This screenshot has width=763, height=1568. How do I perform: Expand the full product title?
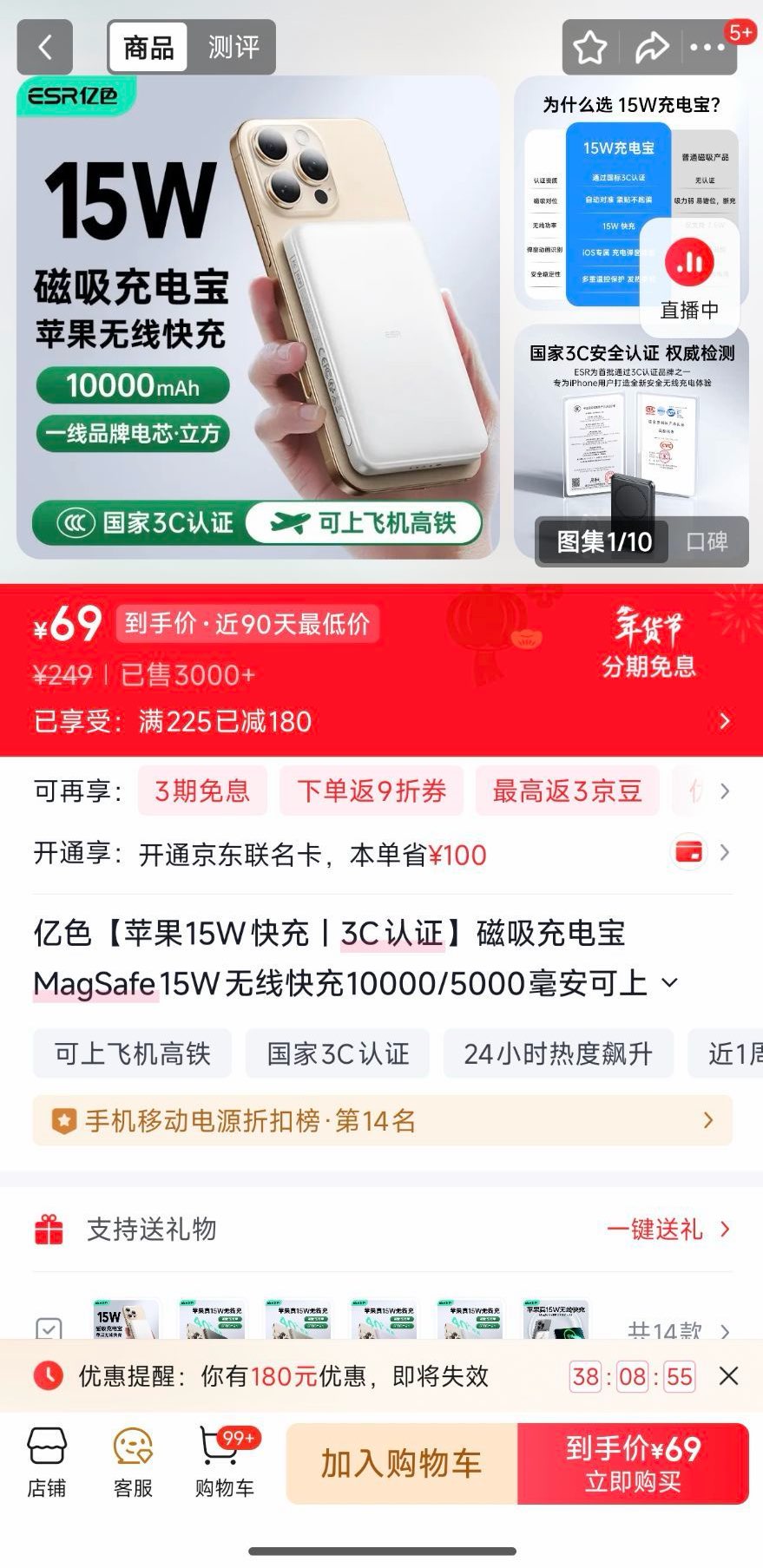pyautogui.click(x=669, y=983)
